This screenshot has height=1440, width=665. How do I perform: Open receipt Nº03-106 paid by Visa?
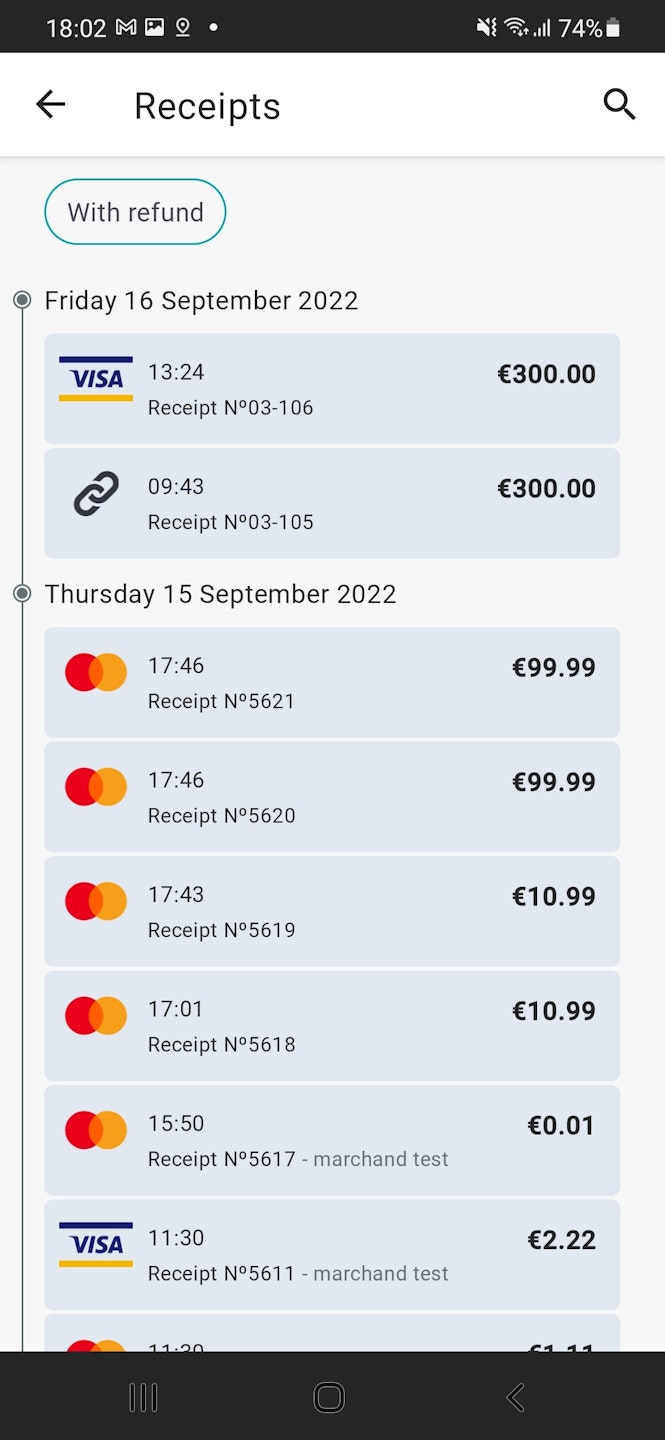(x=332, y=389)
